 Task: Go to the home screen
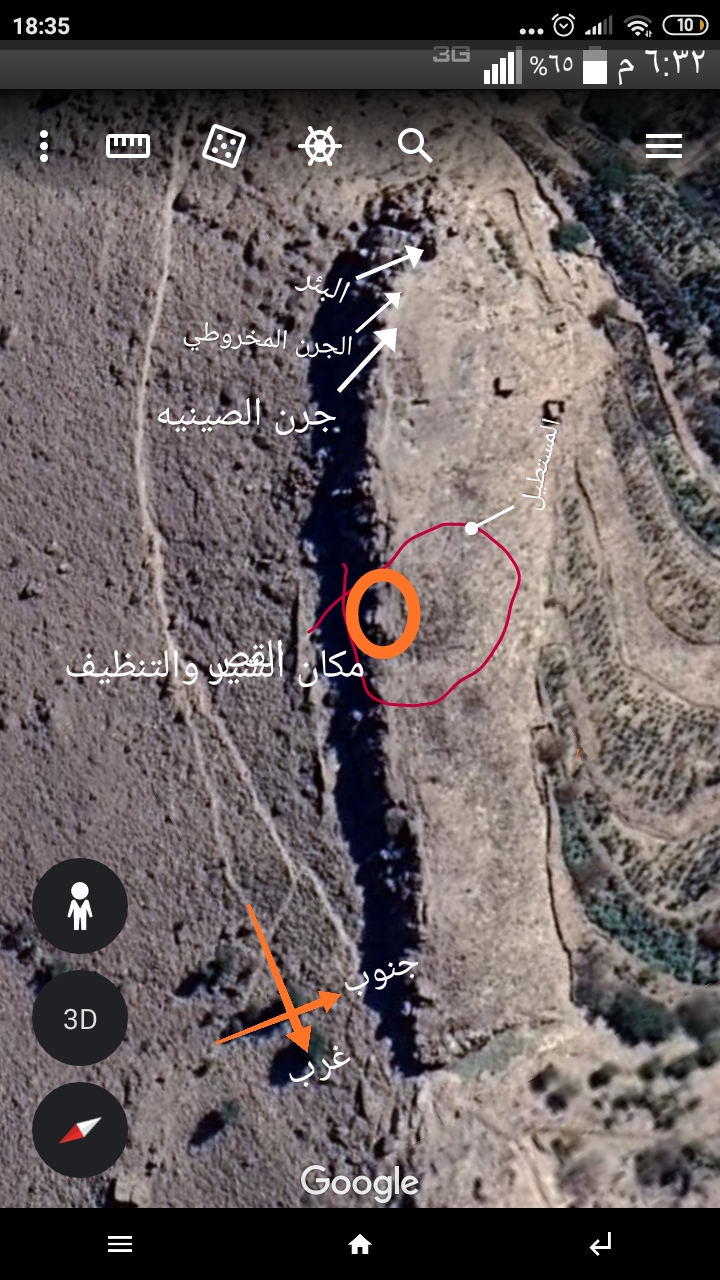pos(360,1244)
